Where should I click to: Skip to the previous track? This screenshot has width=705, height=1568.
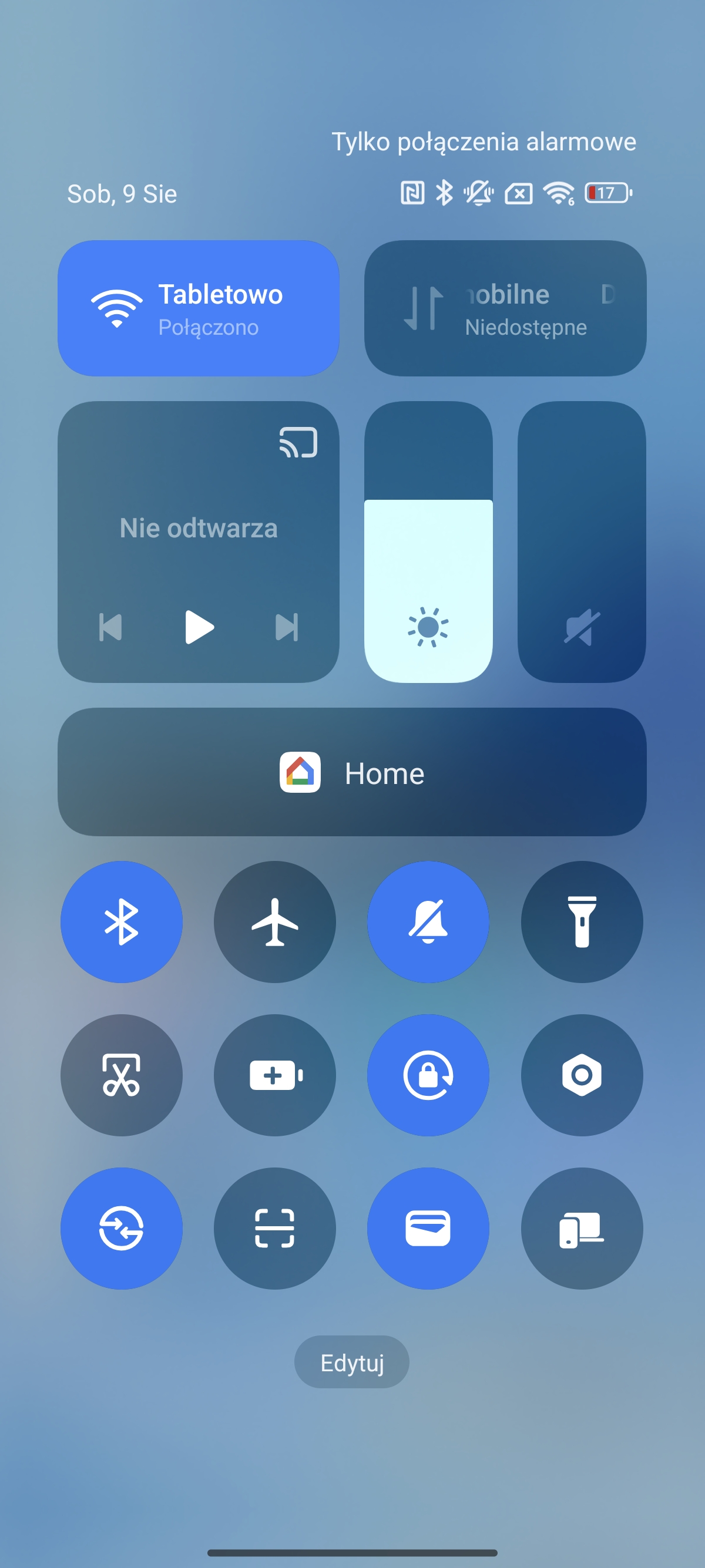click(110, 627)
